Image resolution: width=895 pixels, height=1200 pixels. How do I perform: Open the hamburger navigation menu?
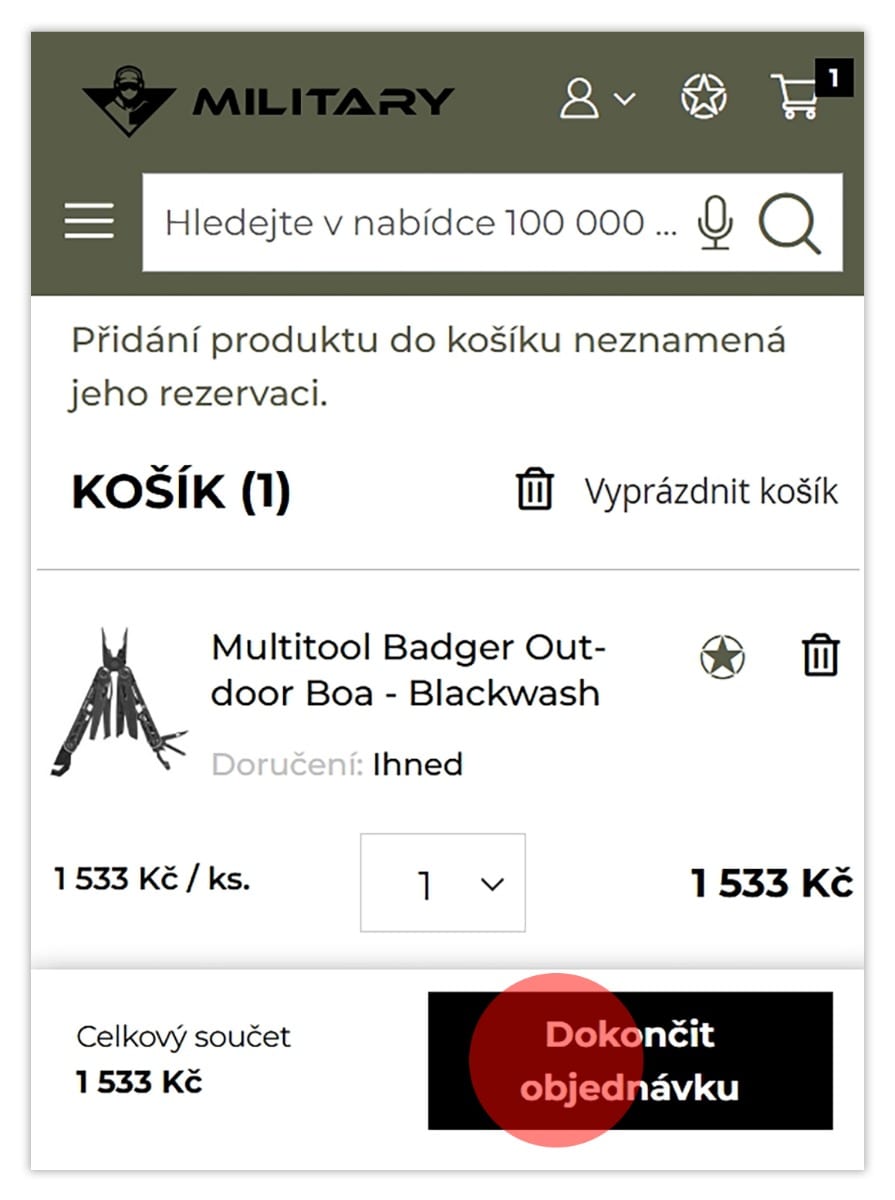click(89, 222)
